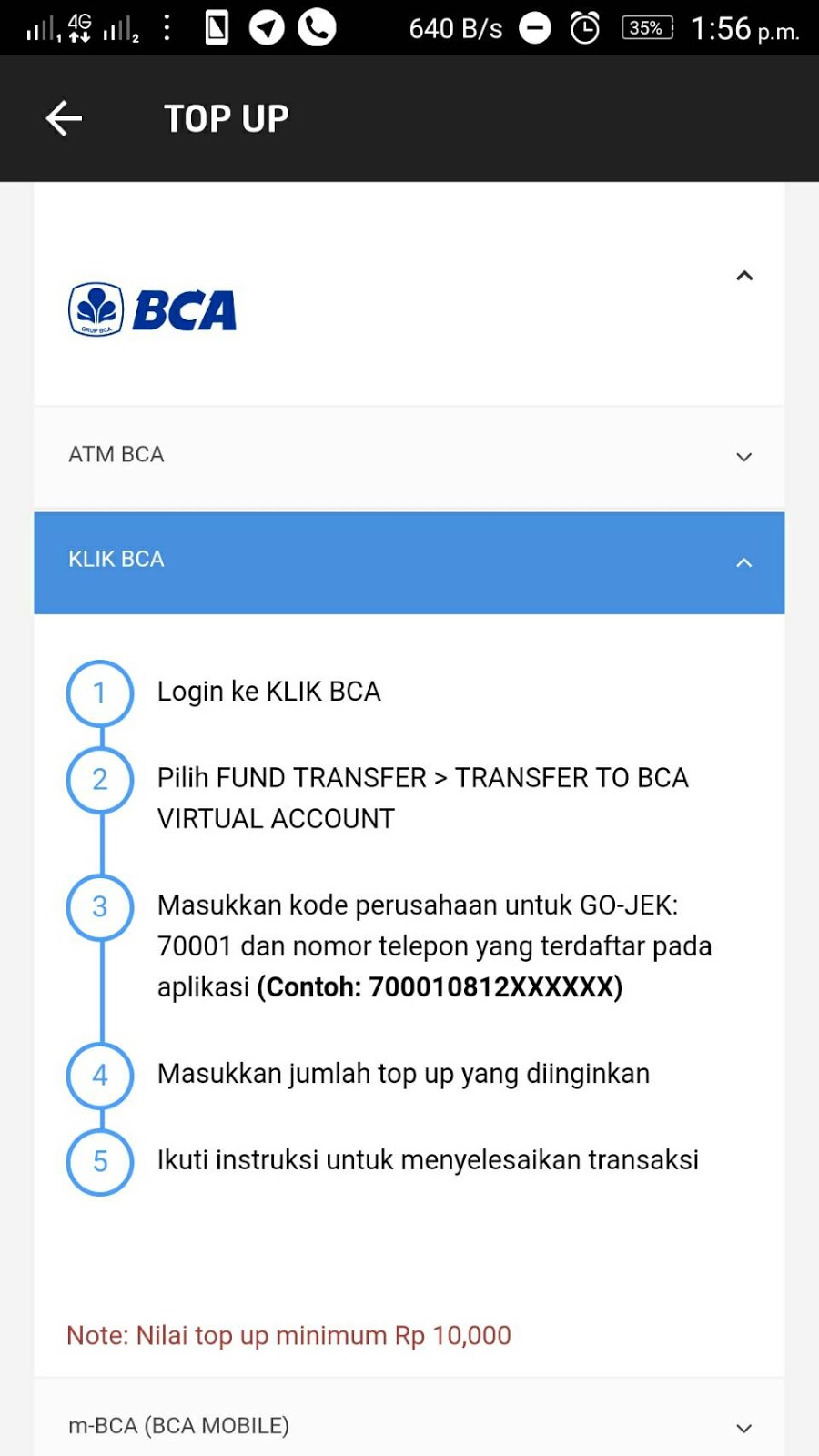Expand m-BCA (BCA MOBILE) instructions
This screenshot has width=819, height=1456.
coord(409,1426)
